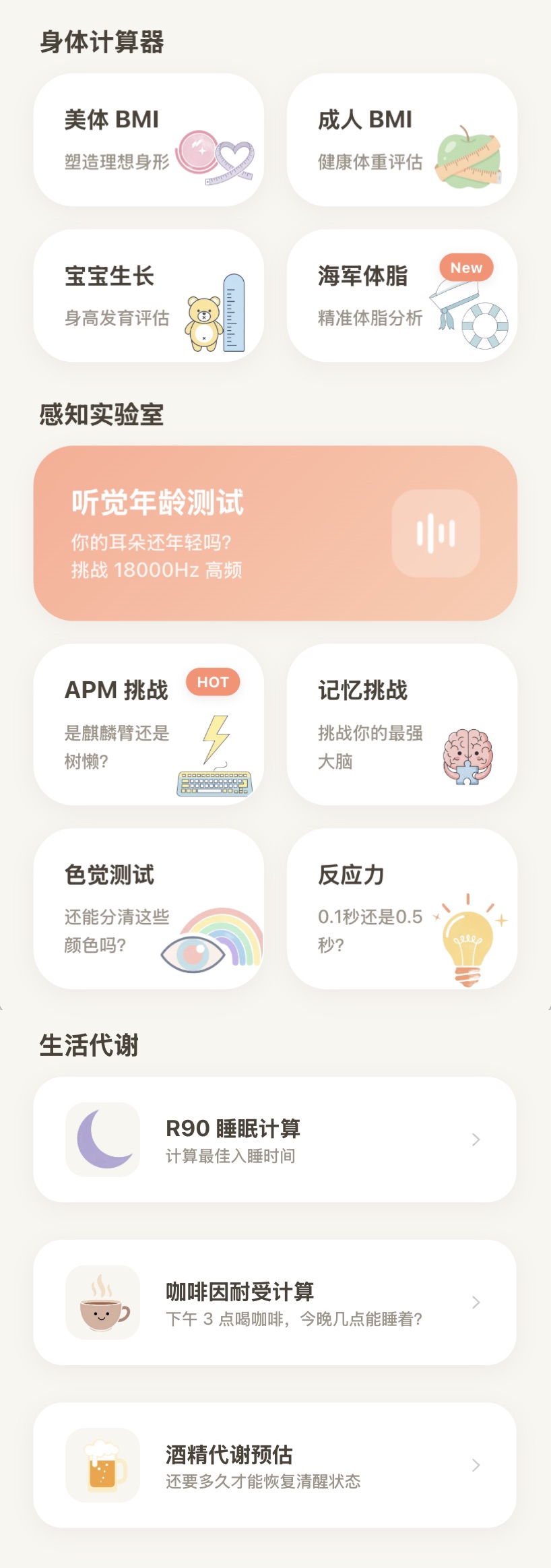Expand R90 睡眠计算 via its right chevron
This screenshot has height=1568, width=551.
[x=476, y=1139]
